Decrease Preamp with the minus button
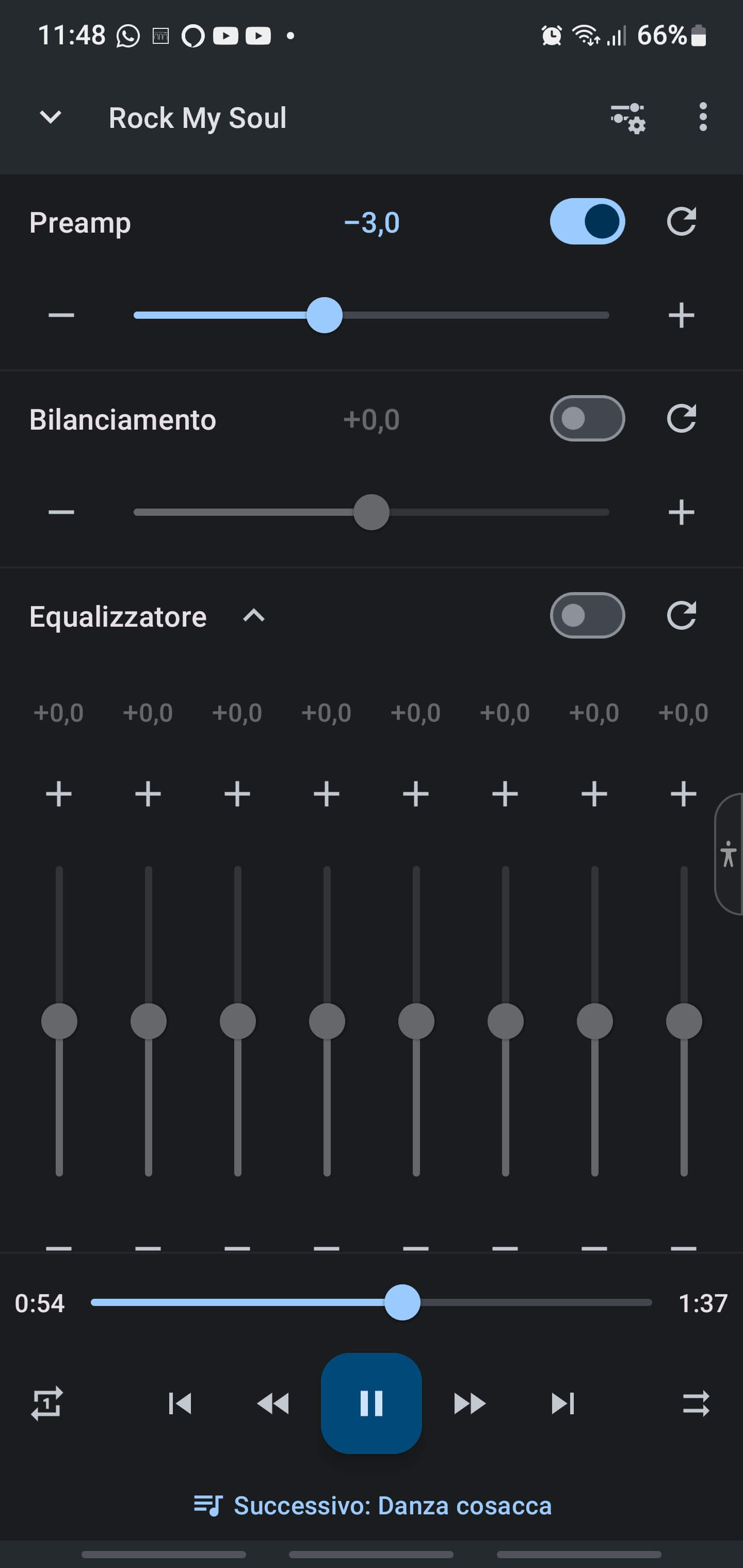Viewport: 743px width, 1568px height. point(61,315)
